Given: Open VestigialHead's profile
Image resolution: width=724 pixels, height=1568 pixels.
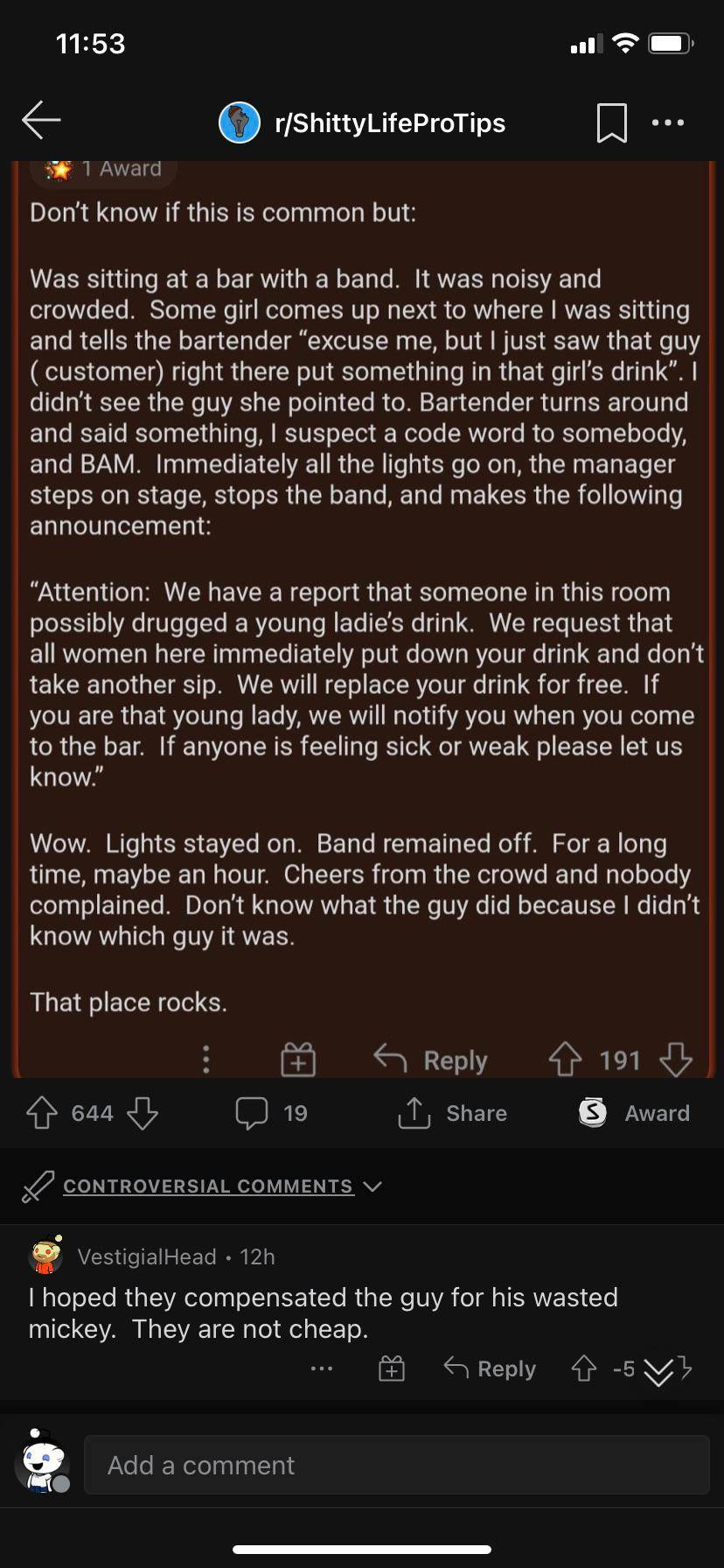Looking at the screenshot, I should (x=146, y=1256).
